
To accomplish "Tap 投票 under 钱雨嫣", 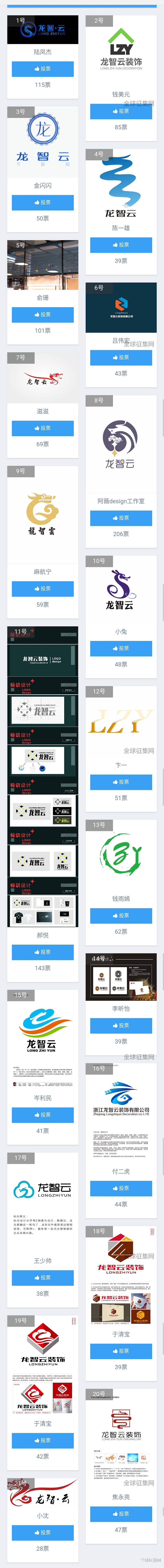I will (x=121, y=915).
